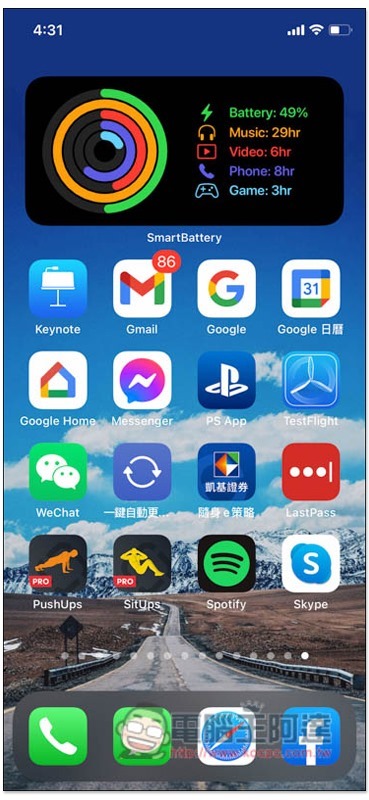369x800 pixels.
Task: Open the SmartBattery widget
Action: coord(184,151)
